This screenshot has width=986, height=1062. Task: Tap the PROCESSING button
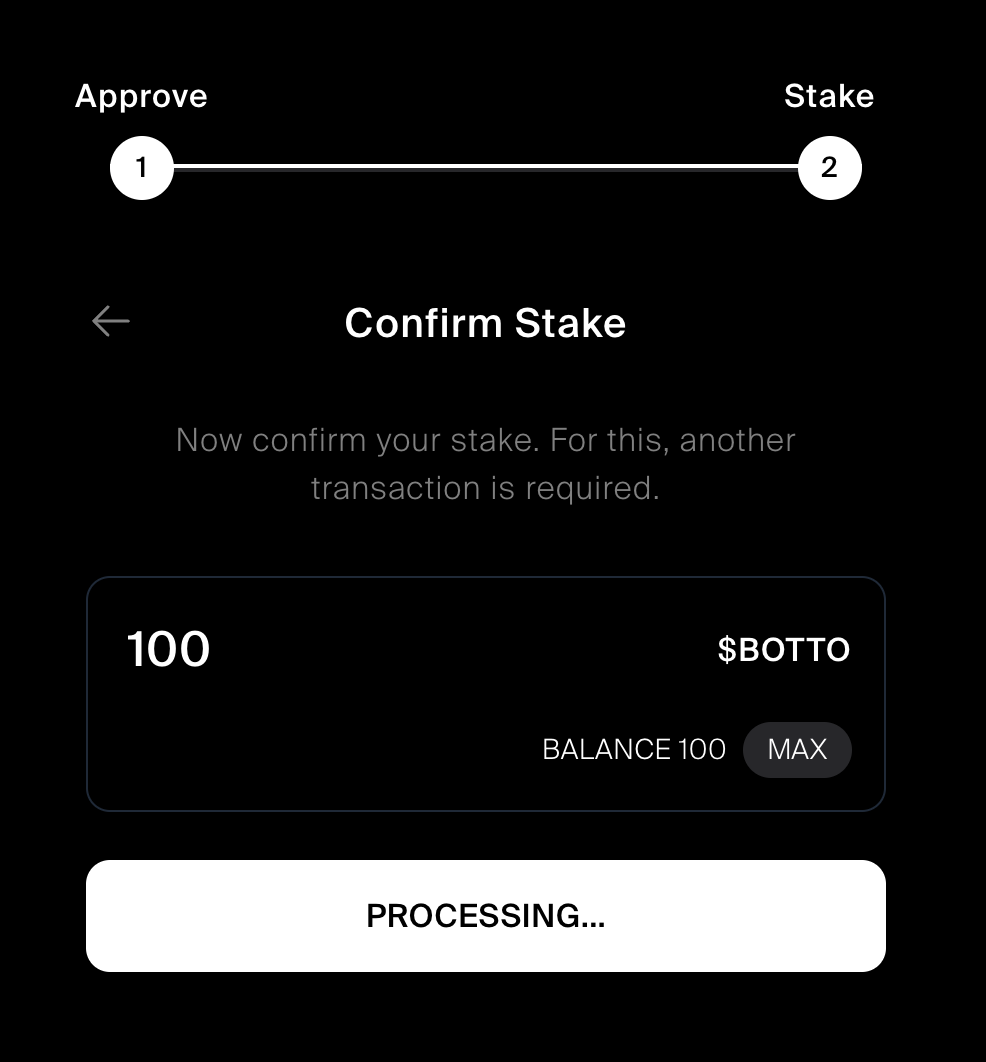pos(486,916)
